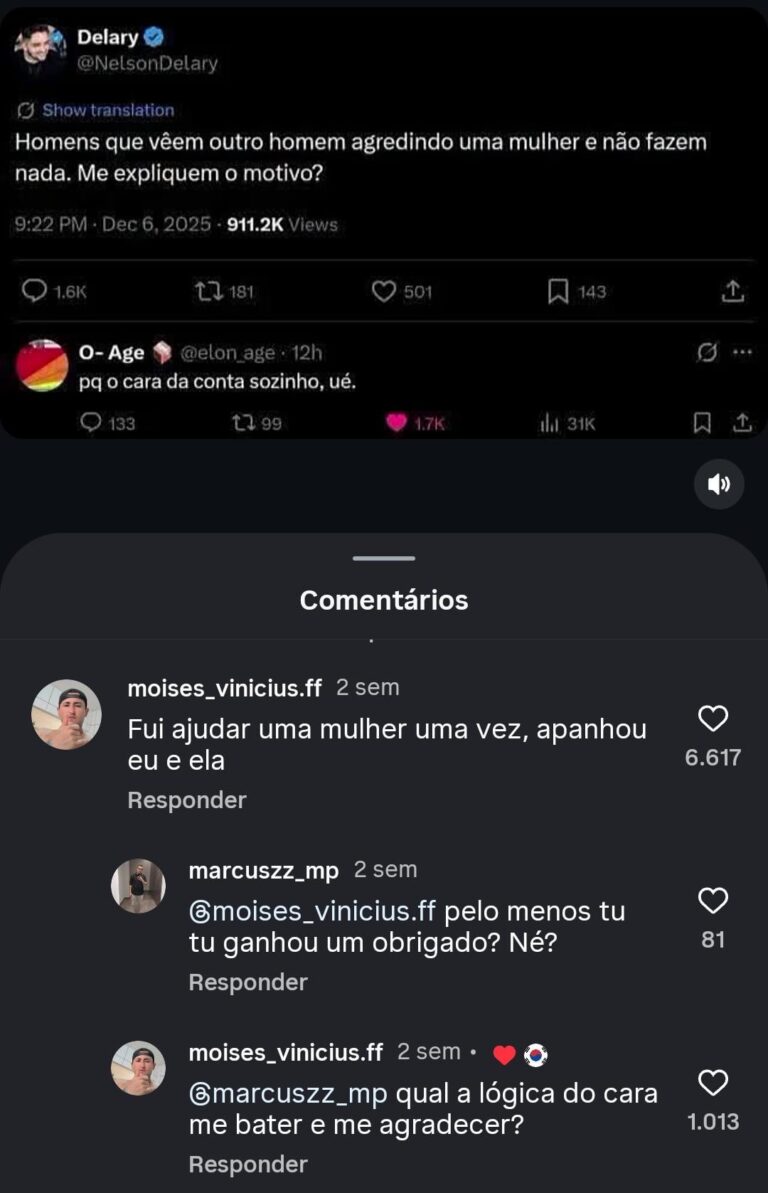The width and height of the screenshot is (768, 1193).
Task: Mute the video sound with the speaker icon
Action: click(719, 485)
